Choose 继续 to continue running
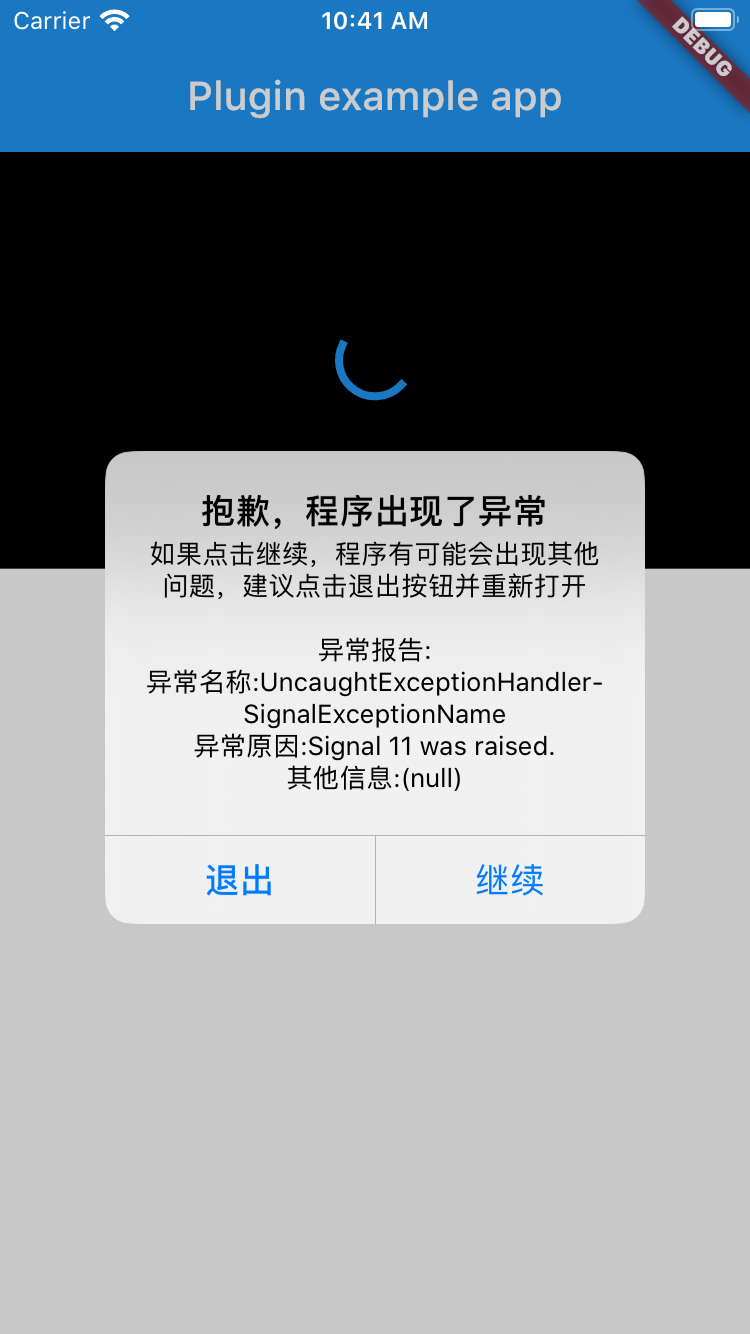This screenshot has width=750, height=1334. coord(510,880)
